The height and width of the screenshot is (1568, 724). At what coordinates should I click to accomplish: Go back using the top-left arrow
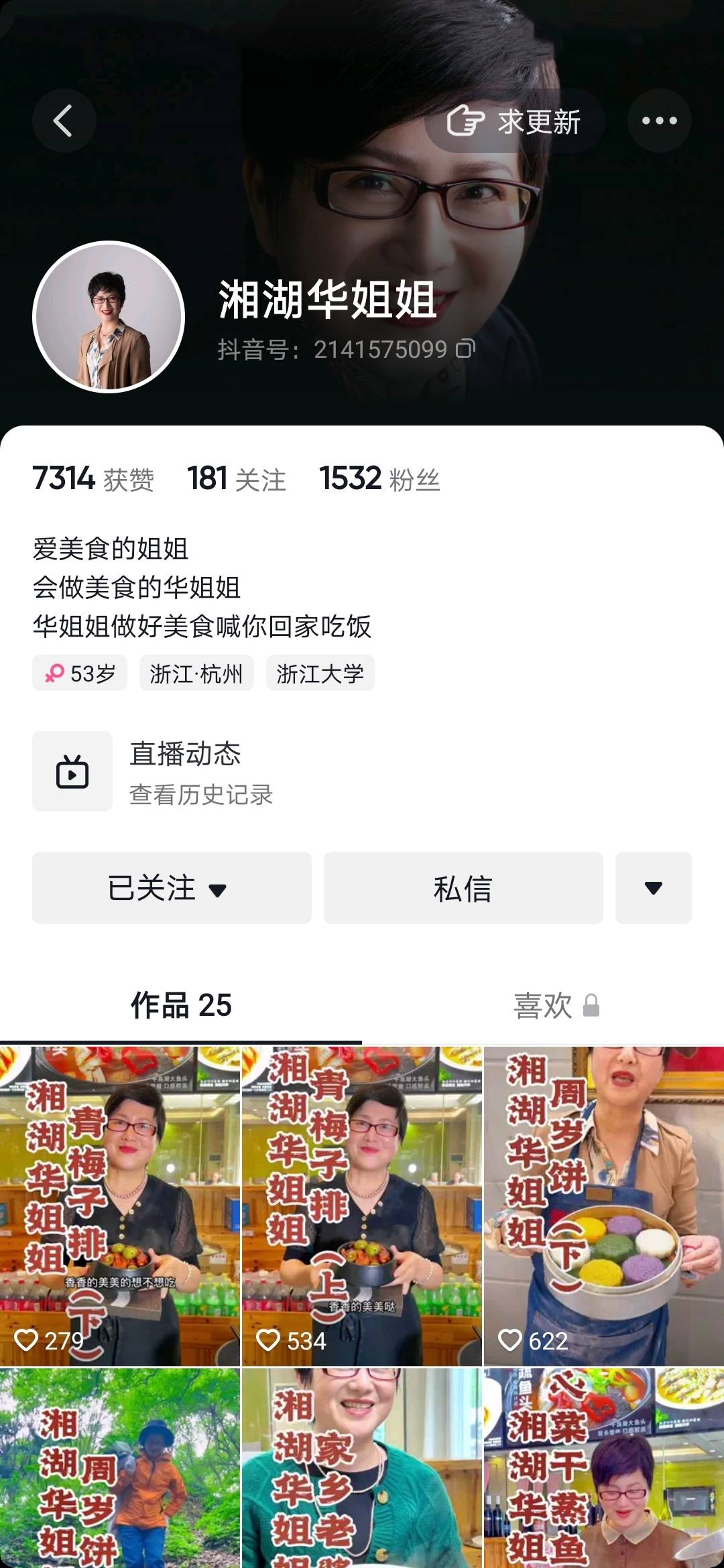pyautogui.click(x=64, y=121)
